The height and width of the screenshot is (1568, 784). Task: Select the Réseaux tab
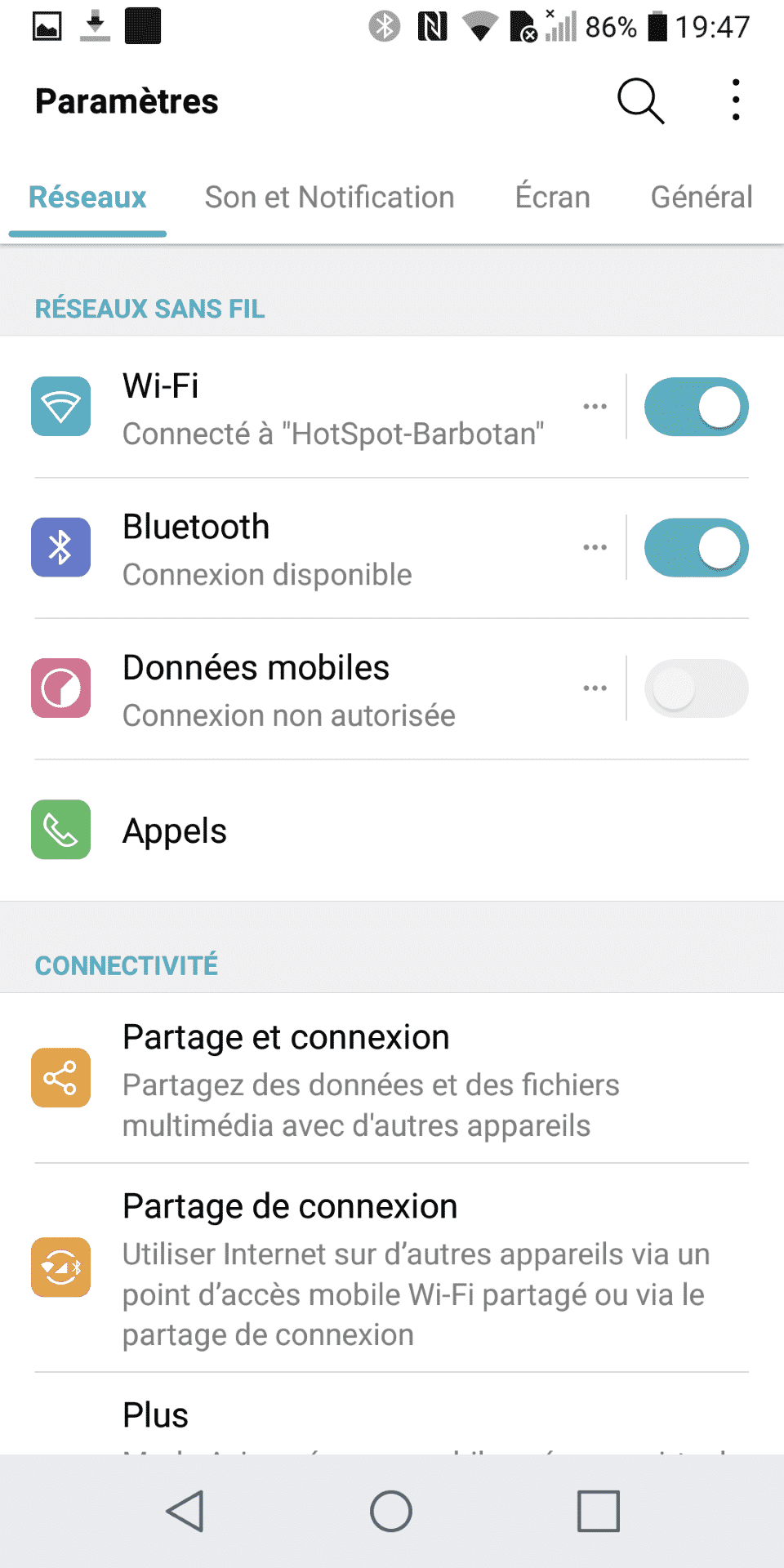point(87,198)
